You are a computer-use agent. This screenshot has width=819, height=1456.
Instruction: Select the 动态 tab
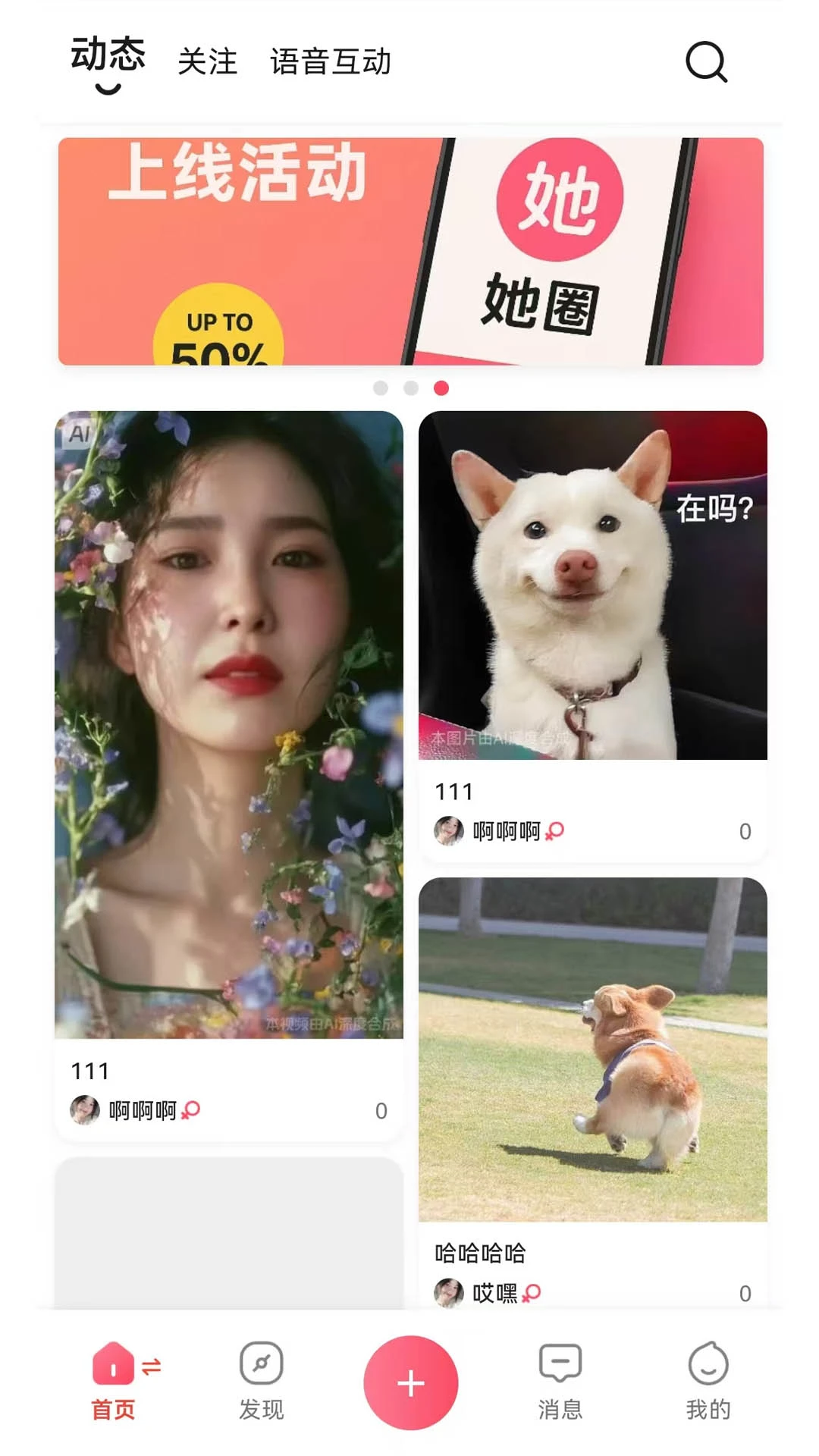pyautogui.click(x=108, y=55)
